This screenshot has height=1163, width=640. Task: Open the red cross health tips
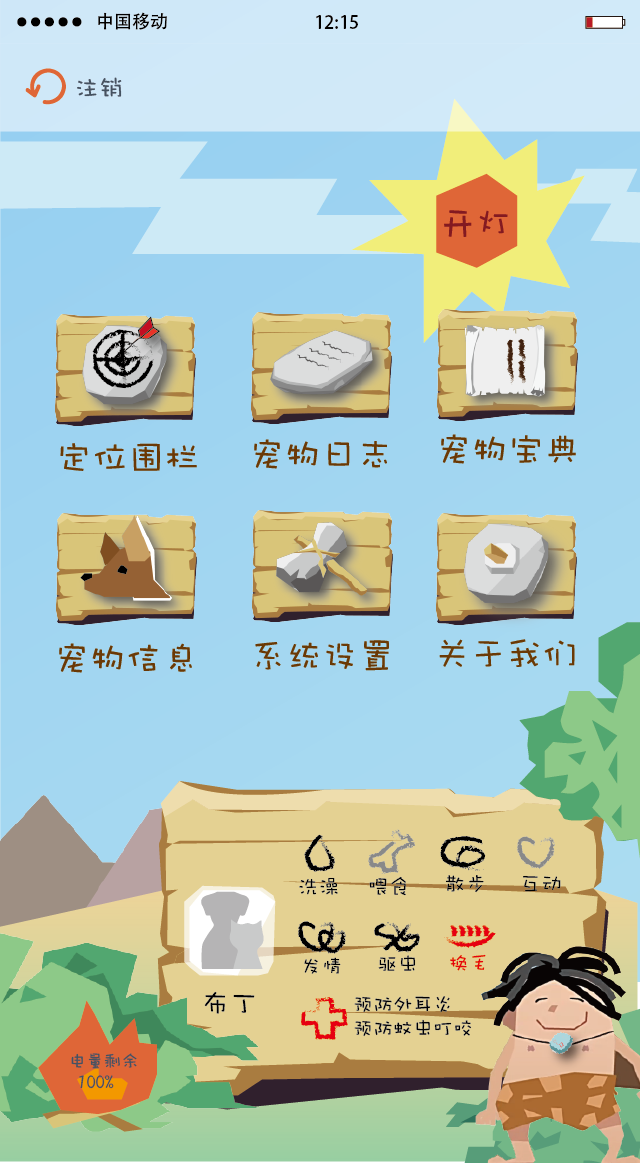pyautogui.click(x=323, y=1016)
